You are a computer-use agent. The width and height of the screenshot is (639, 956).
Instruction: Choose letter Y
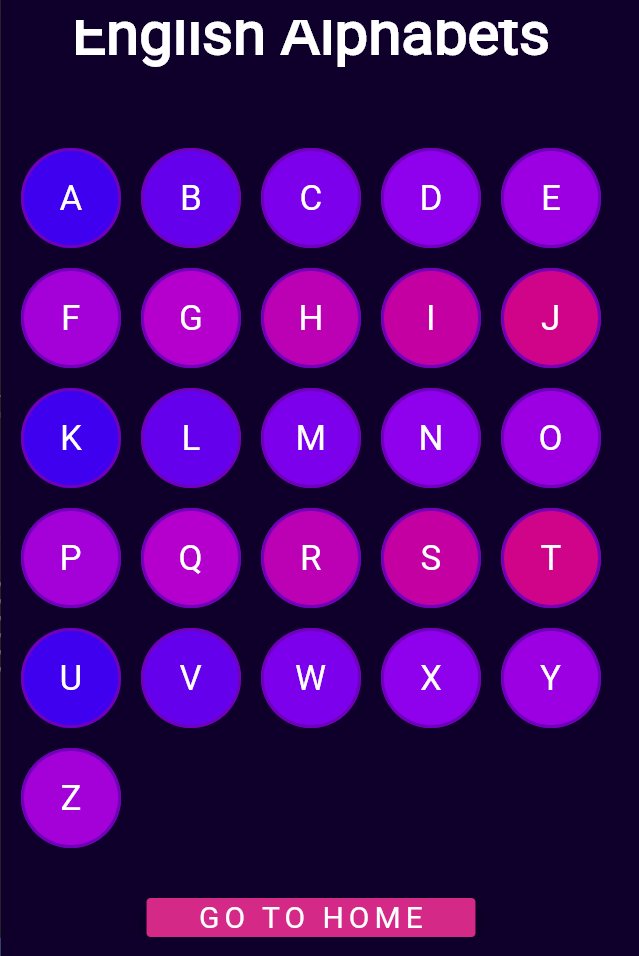point(551,678)
